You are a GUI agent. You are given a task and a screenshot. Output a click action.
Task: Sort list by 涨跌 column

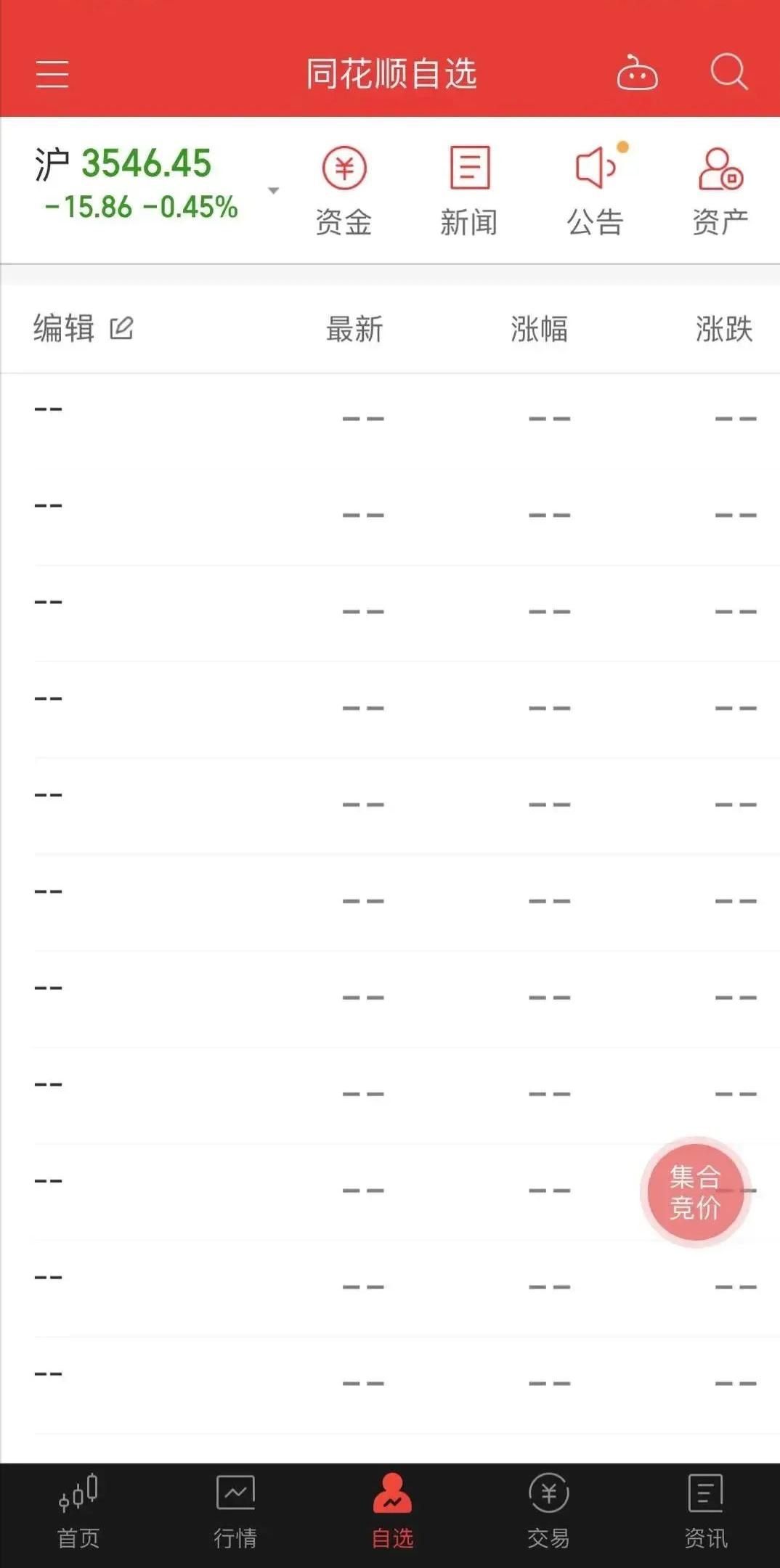[x=723, y=329]
